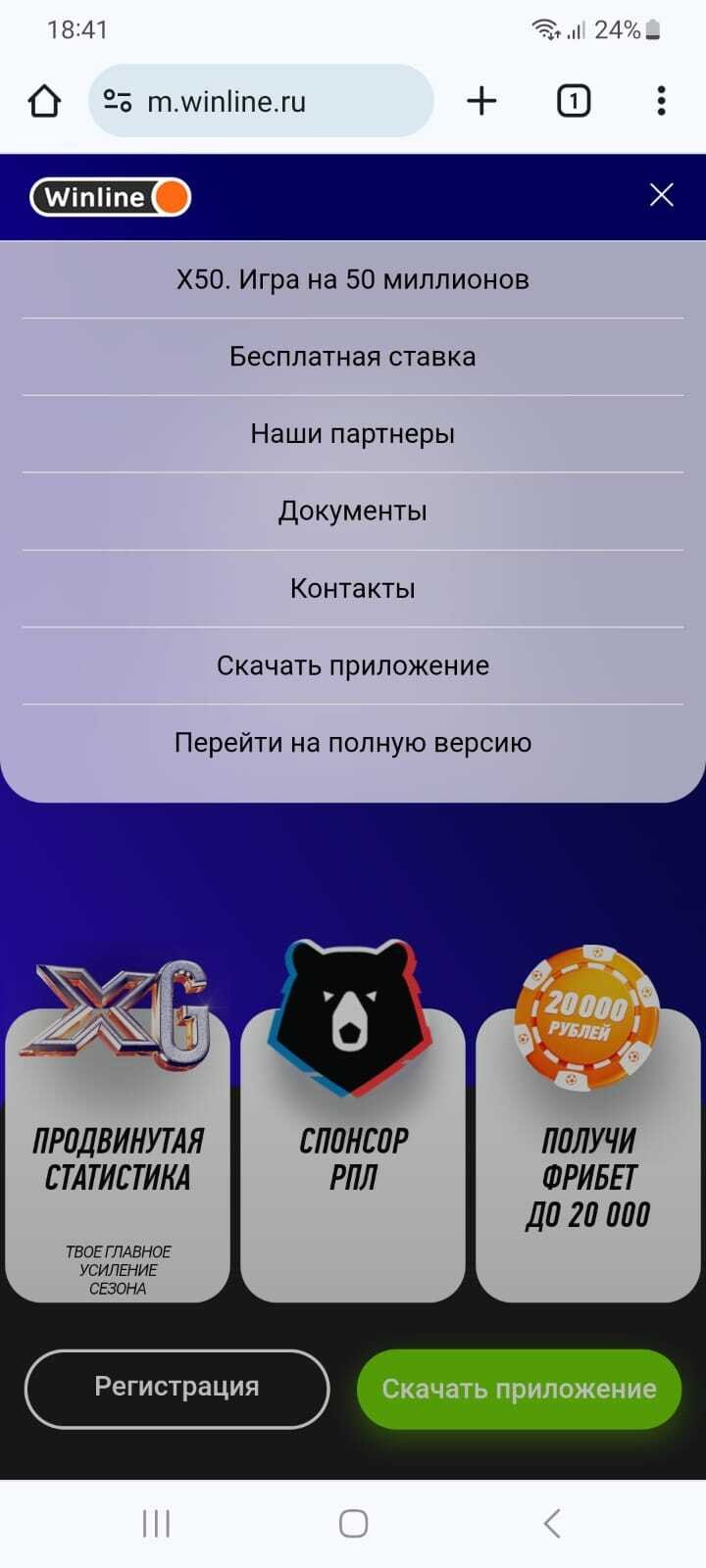This screenshot has width=706, height=1568.
Task: Open 'Контакты' menu entry
Action: (352, 588)
